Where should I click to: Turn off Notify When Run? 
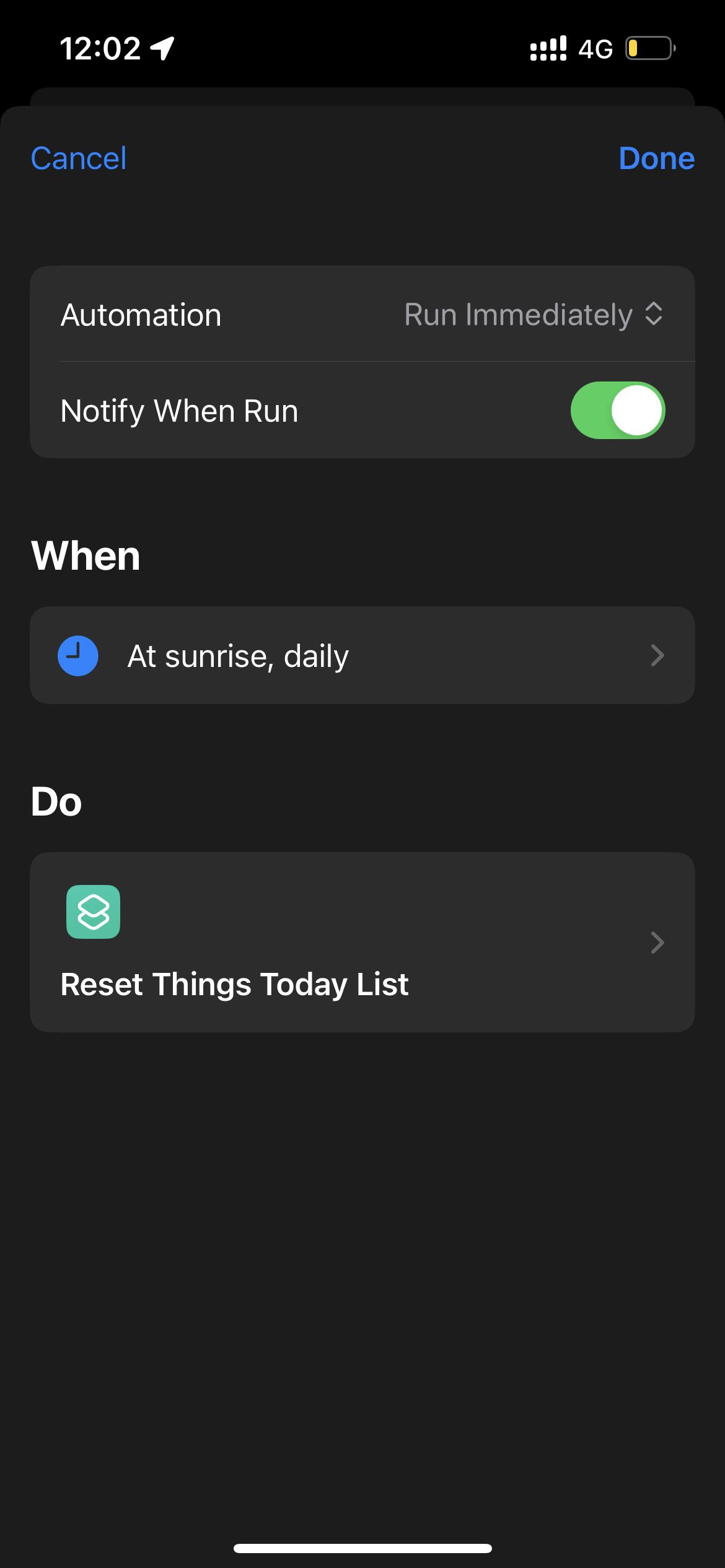coord(617,411)
